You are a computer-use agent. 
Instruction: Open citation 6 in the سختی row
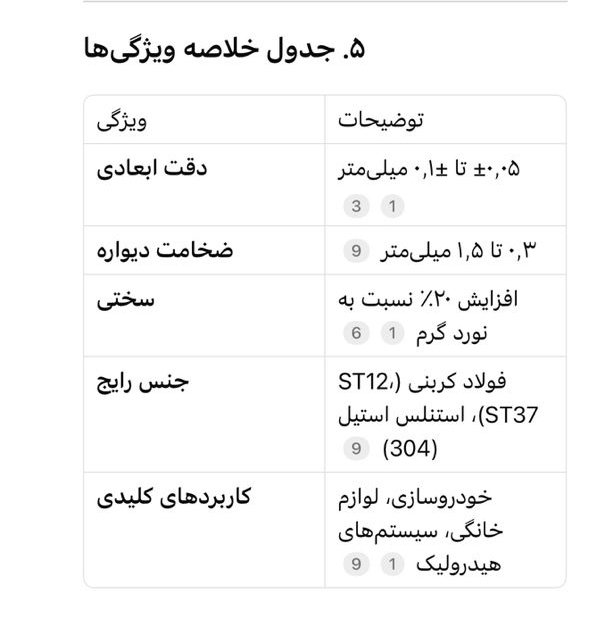point(356,333)
